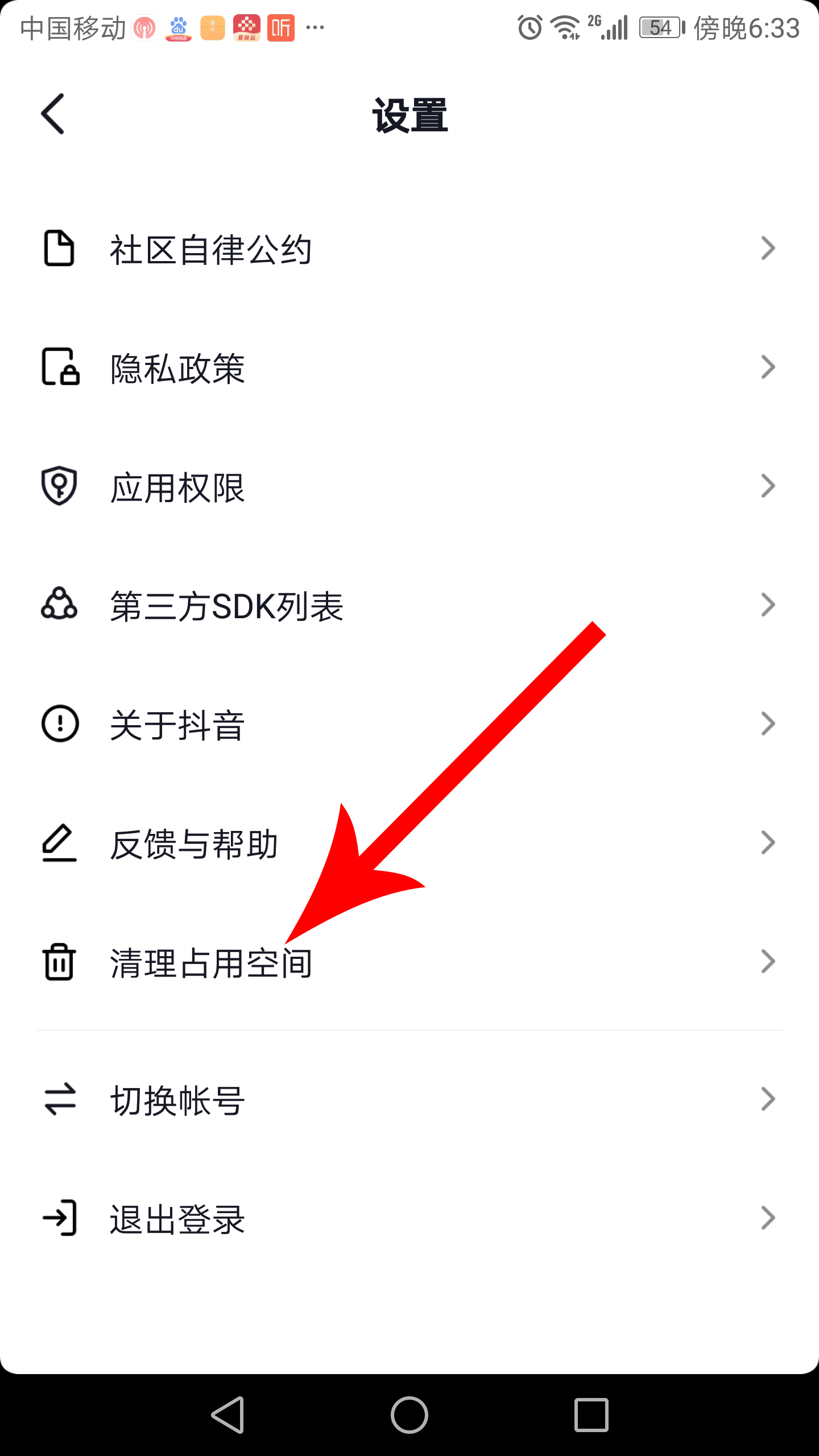Open 隐私政策
819x1456 pixels.
click(409, 367)
